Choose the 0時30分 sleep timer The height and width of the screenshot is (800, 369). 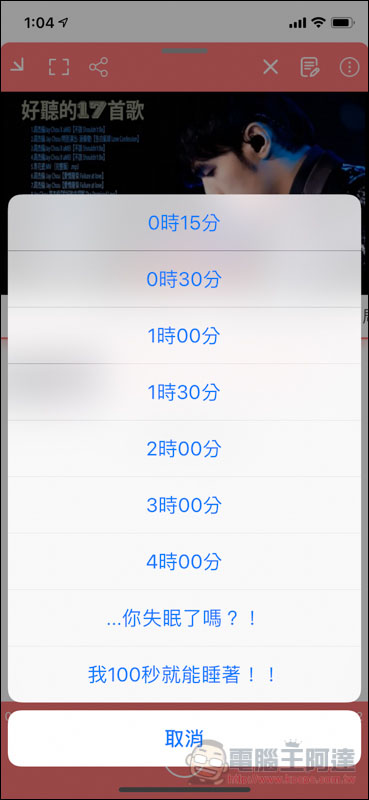click(x=184, y=279)
